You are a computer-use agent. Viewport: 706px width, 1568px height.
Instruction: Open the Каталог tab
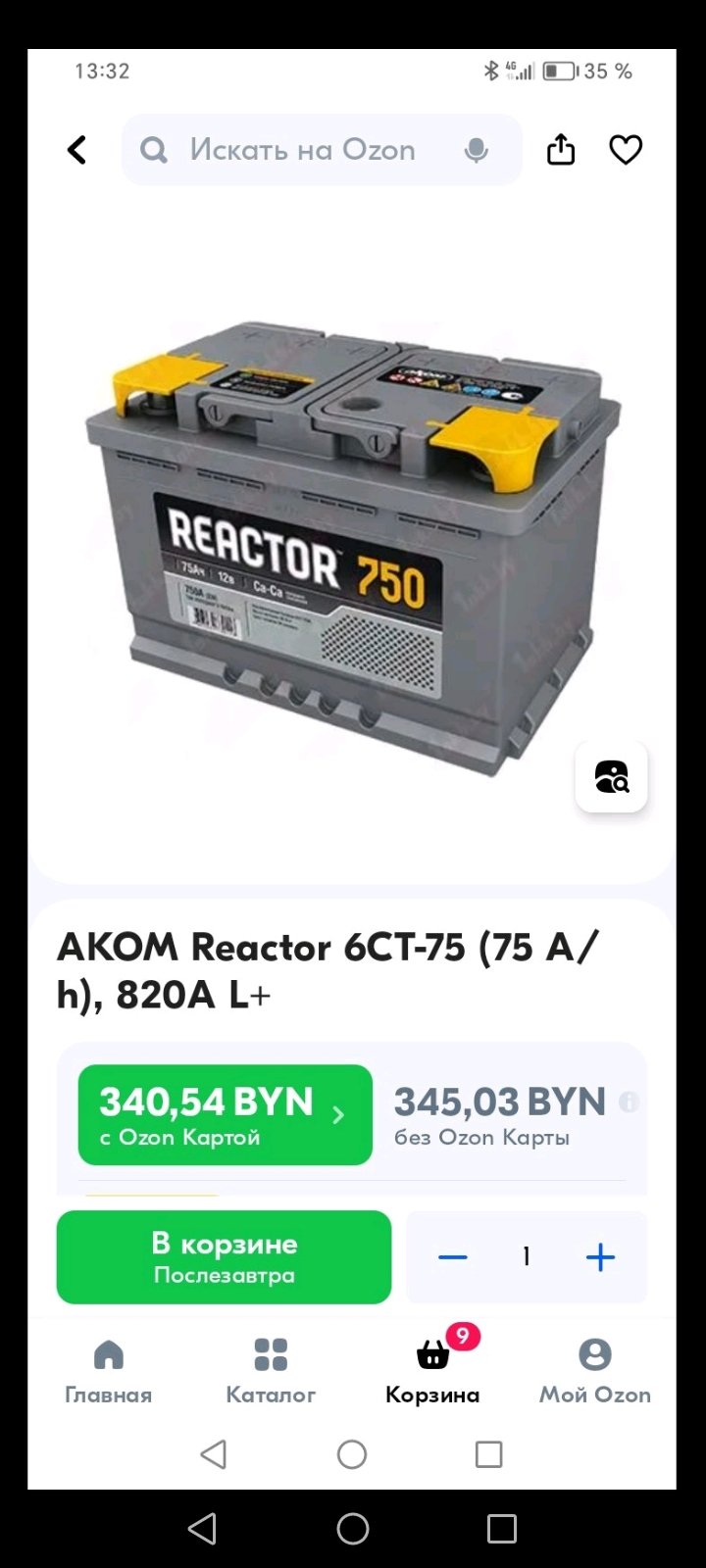271,1372
